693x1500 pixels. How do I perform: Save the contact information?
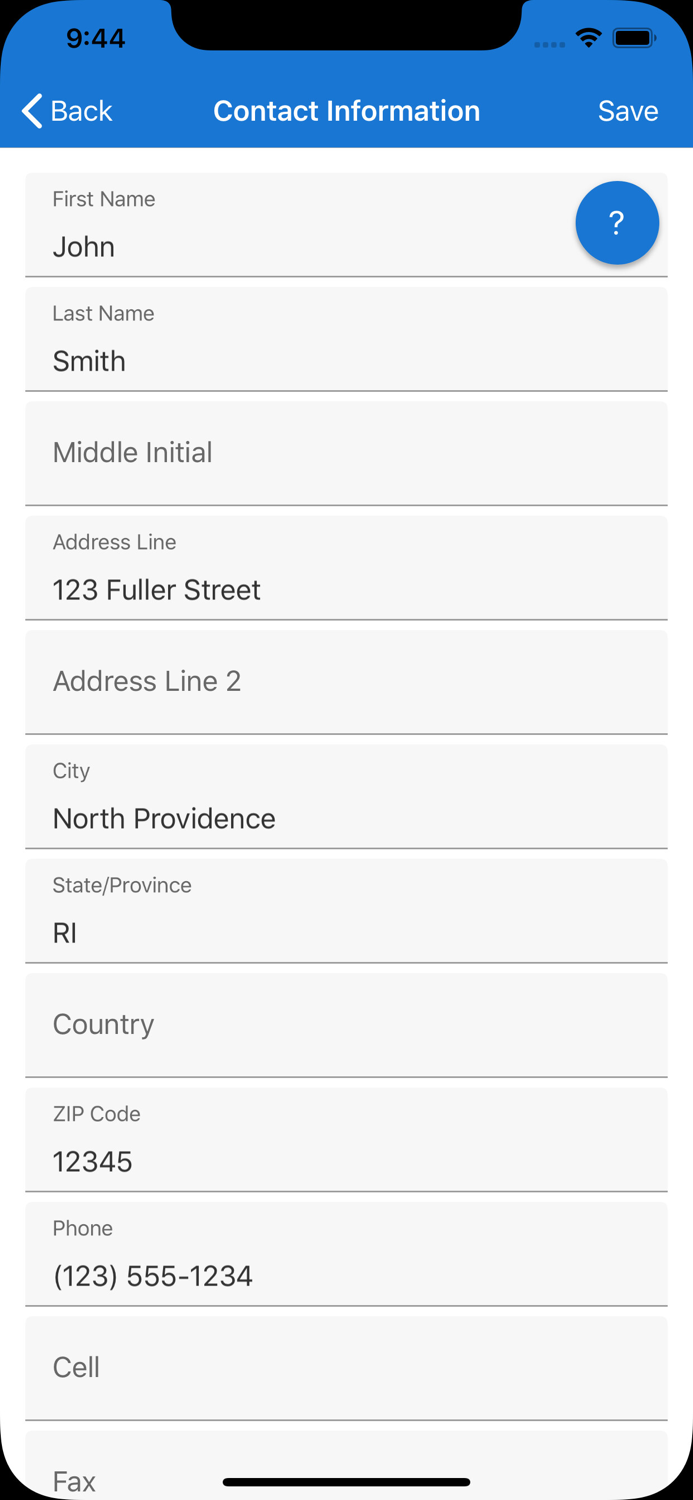(627, 111)
